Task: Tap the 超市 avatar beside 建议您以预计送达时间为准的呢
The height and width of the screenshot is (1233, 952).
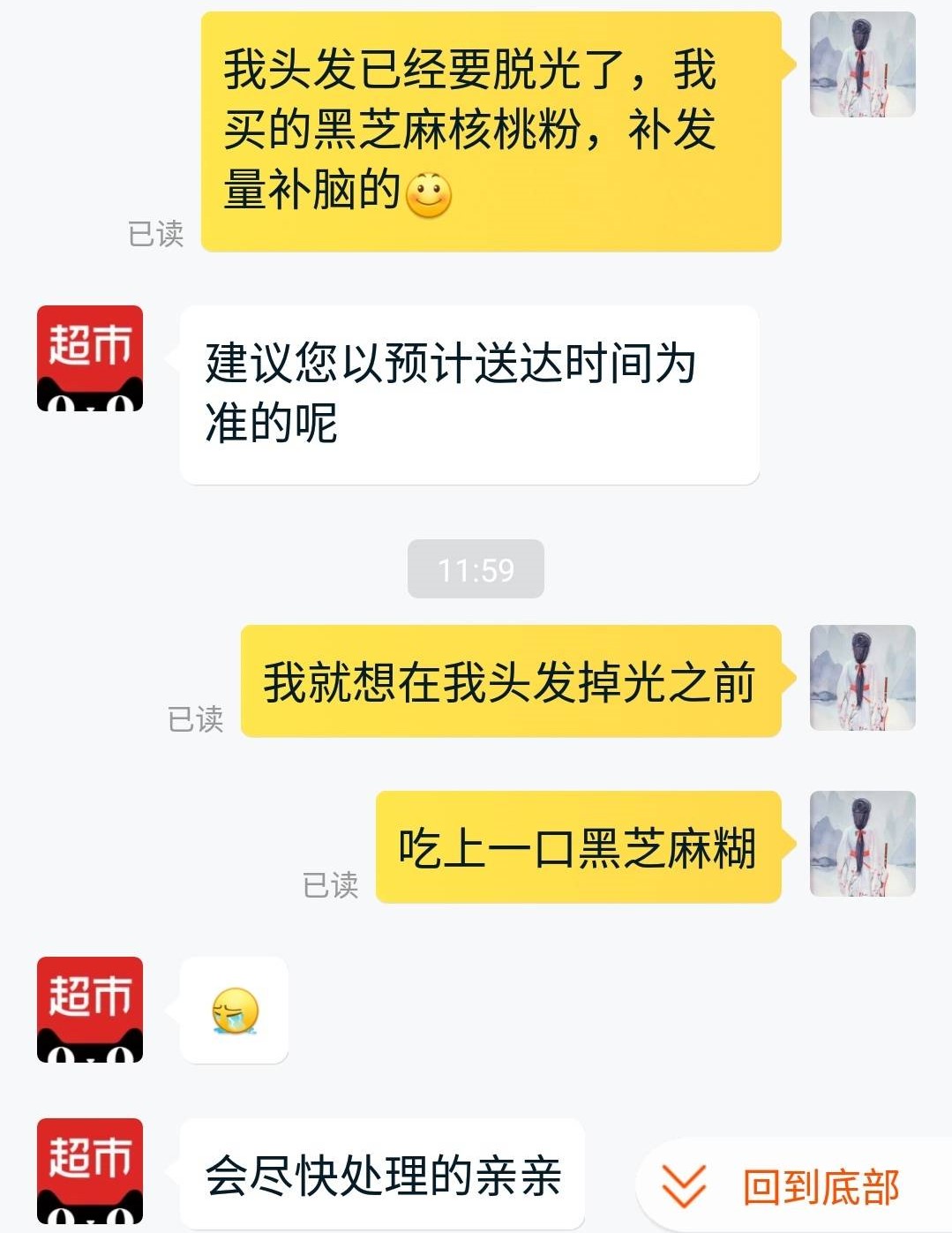Action: [88, 357]
